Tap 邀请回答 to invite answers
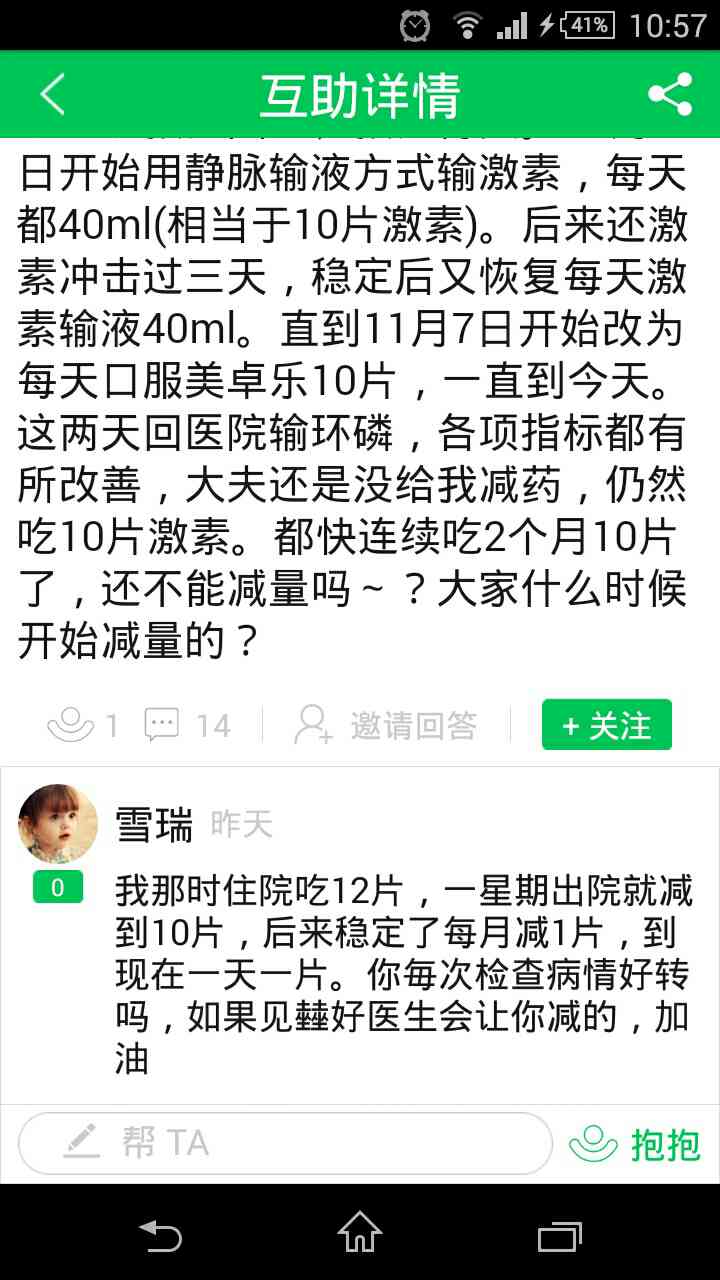 [386, 724]
